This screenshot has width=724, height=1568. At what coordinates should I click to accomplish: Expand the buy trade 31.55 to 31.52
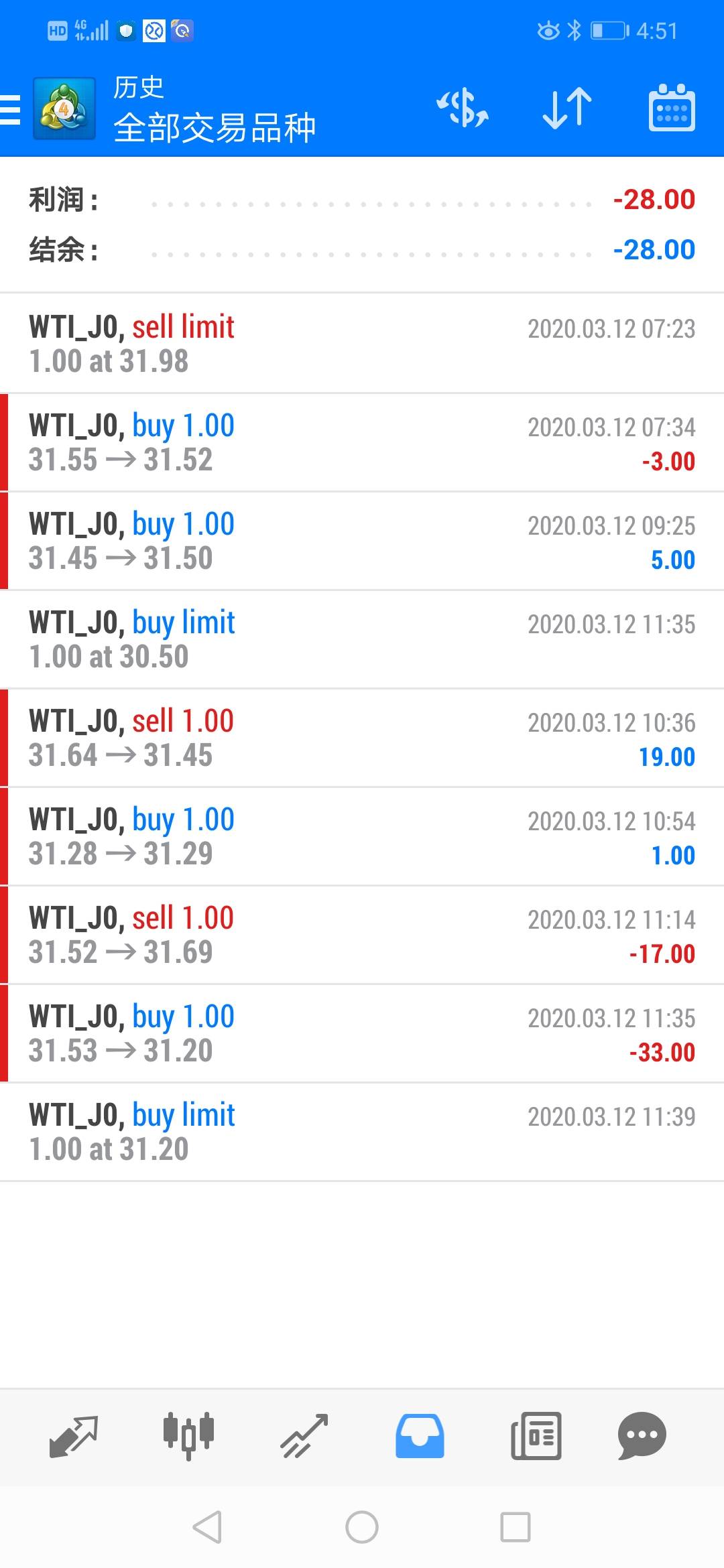(x=362, y=442)
